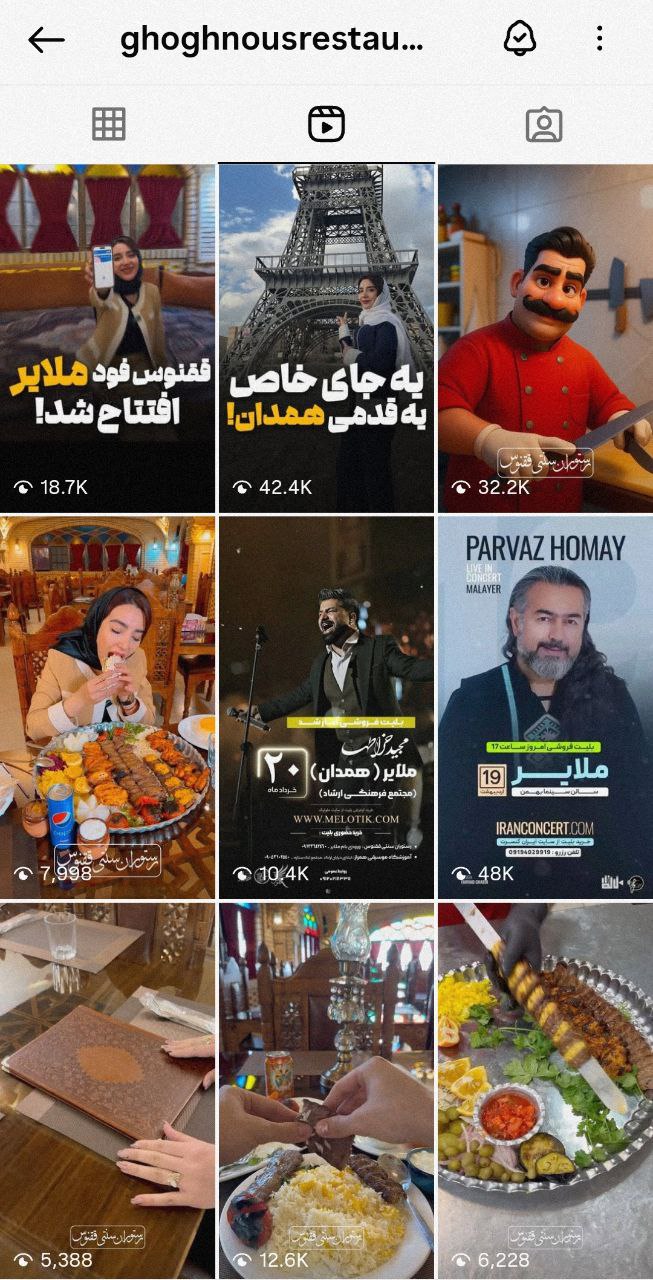Open the reel with 18.7K views
This screenshot has width=653, height=1280.
pos(107,338)
